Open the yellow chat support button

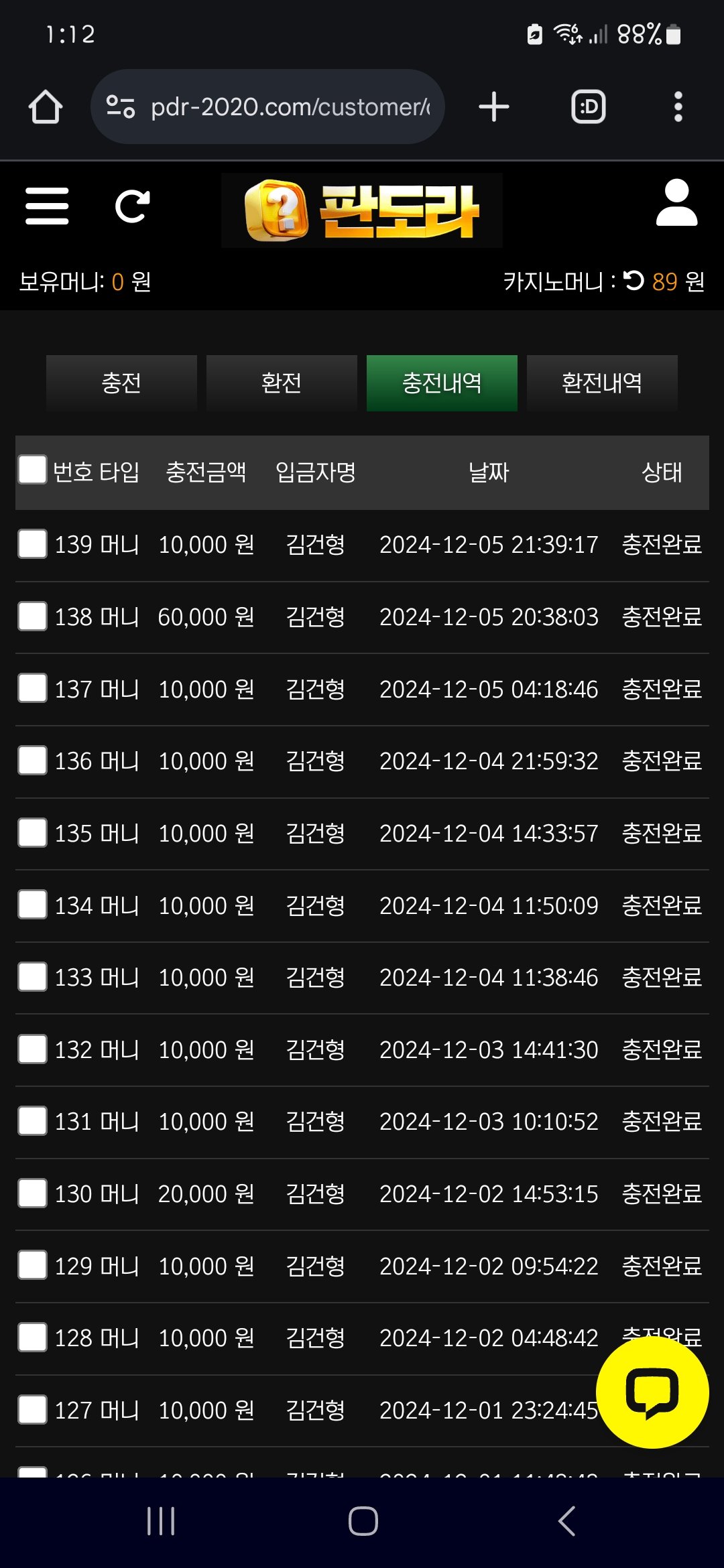[652, 1392]
